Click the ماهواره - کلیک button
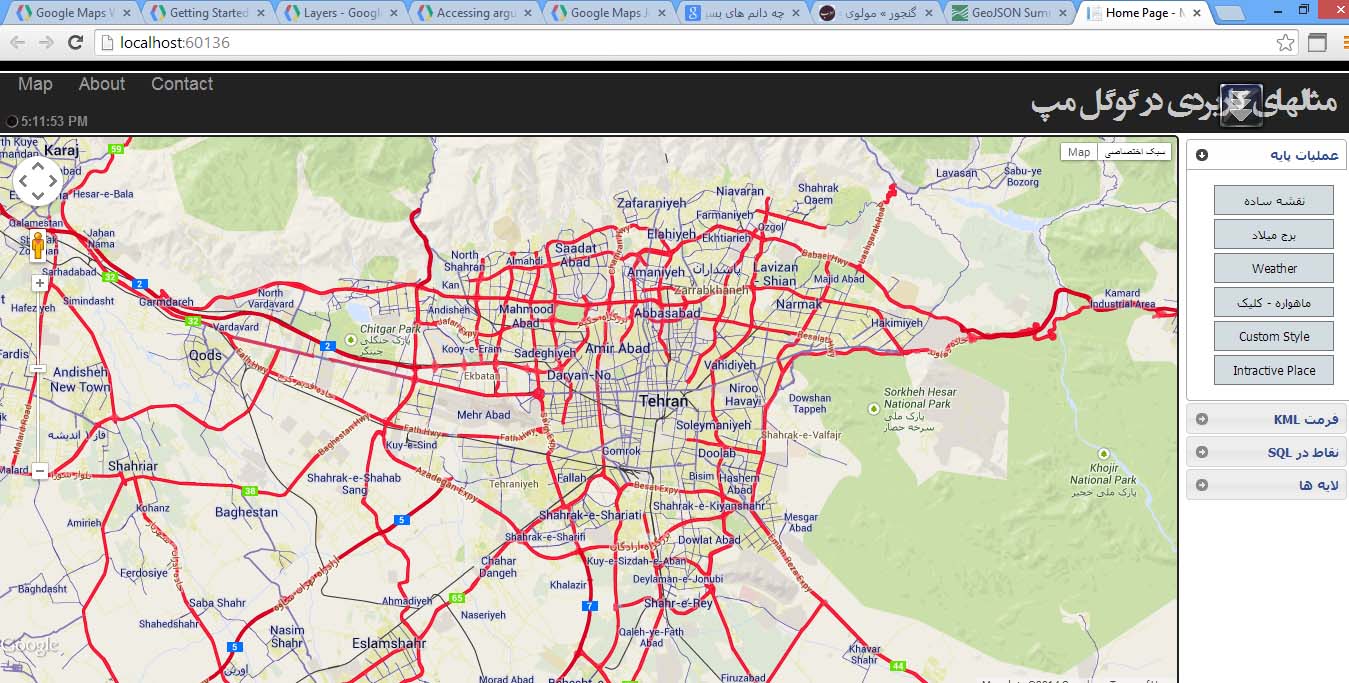 click(x=1273, y=302)
